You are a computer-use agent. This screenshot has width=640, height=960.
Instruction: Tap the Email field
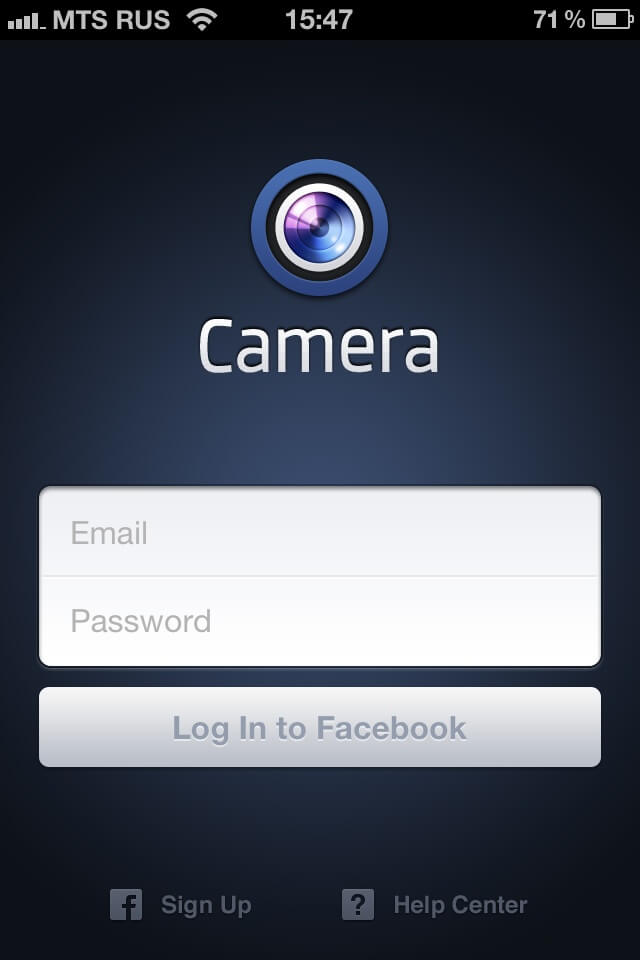(x=320, y=533)
